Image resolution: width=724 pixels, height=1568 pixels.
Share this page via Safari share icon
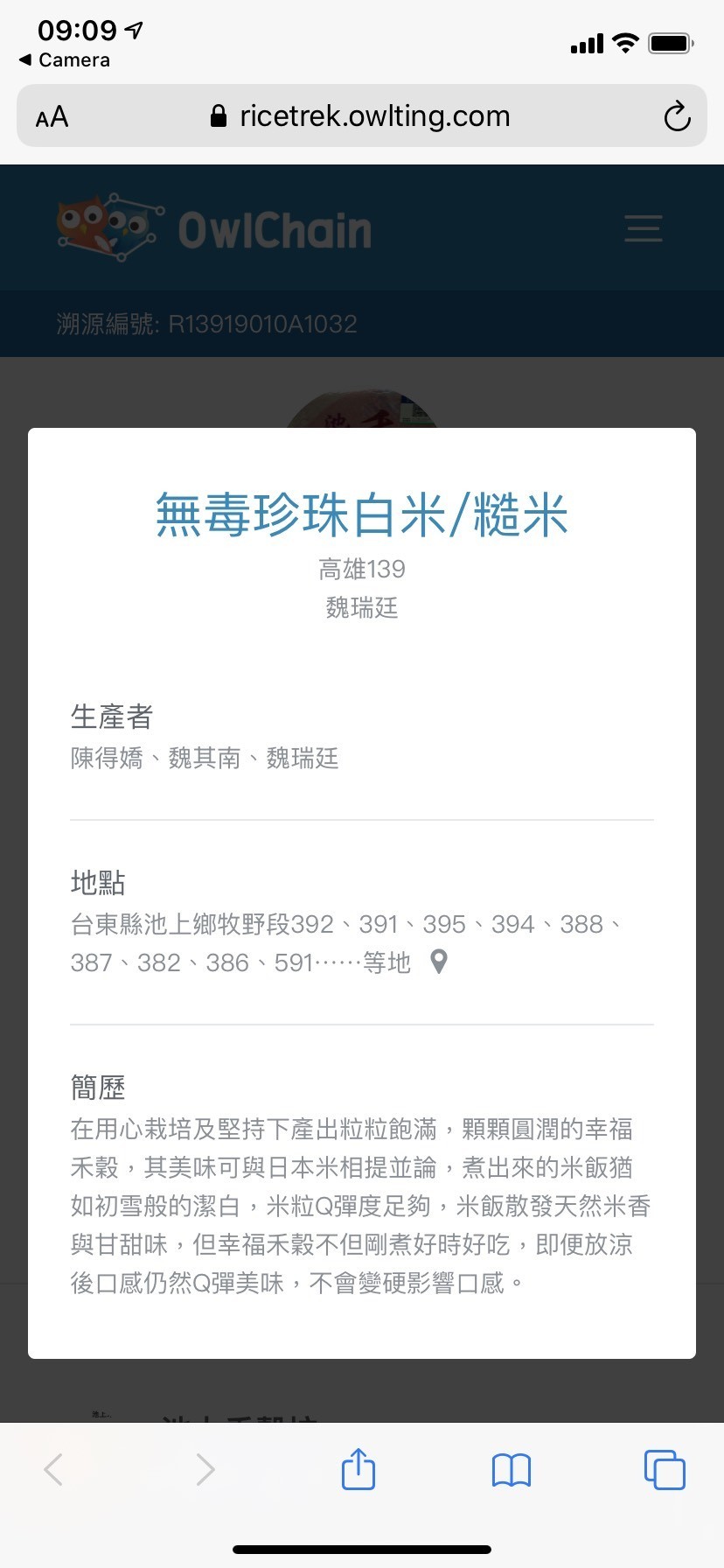[x=359, y=1469]
